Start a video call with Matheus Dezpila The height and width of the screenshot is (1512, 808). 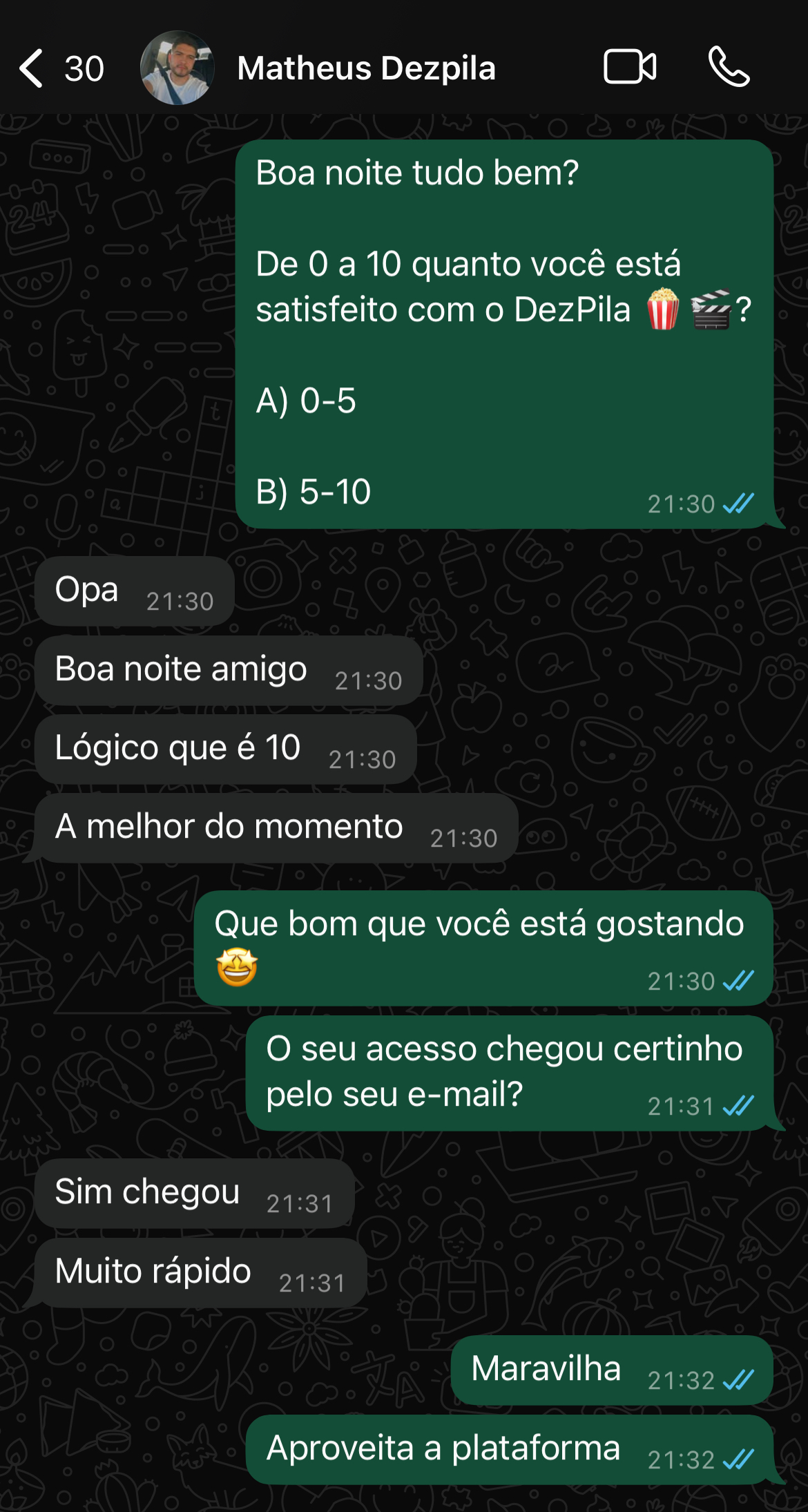point(629,67)
